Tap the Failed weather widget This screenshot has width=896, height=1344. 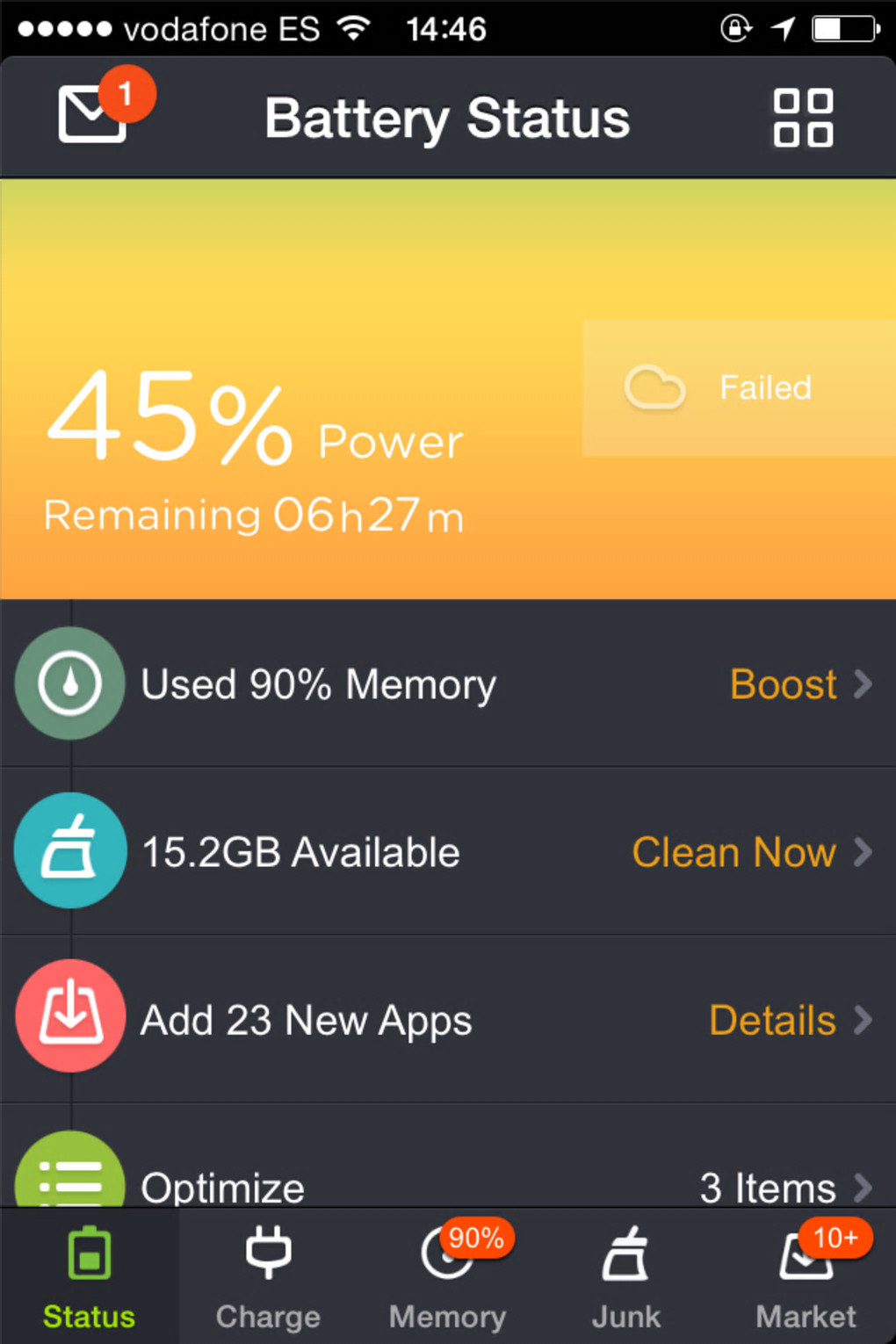click(x=738, y=388)
